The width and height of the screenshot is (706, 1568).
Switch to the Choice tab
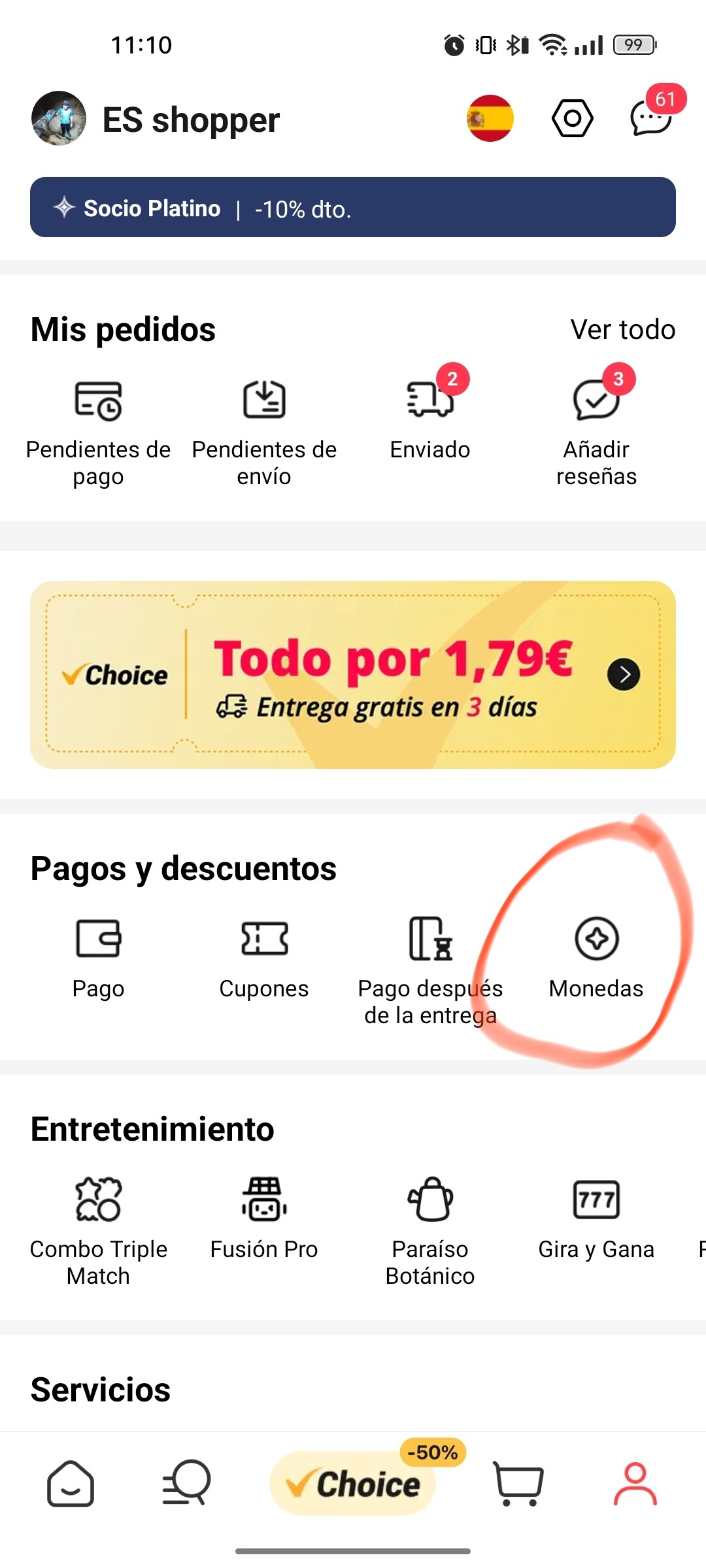click(353, 1483)
